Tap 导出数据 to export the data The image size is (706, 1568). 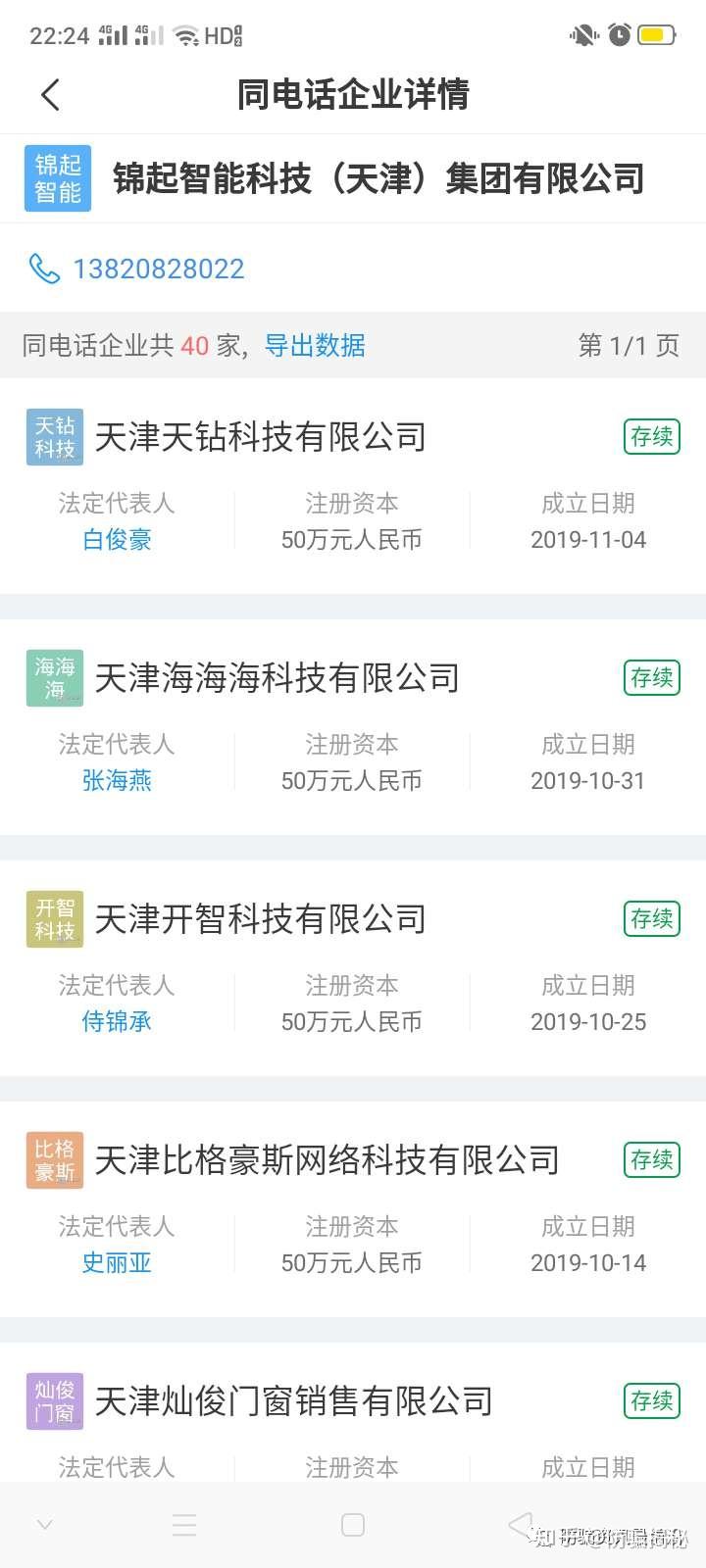312,346
